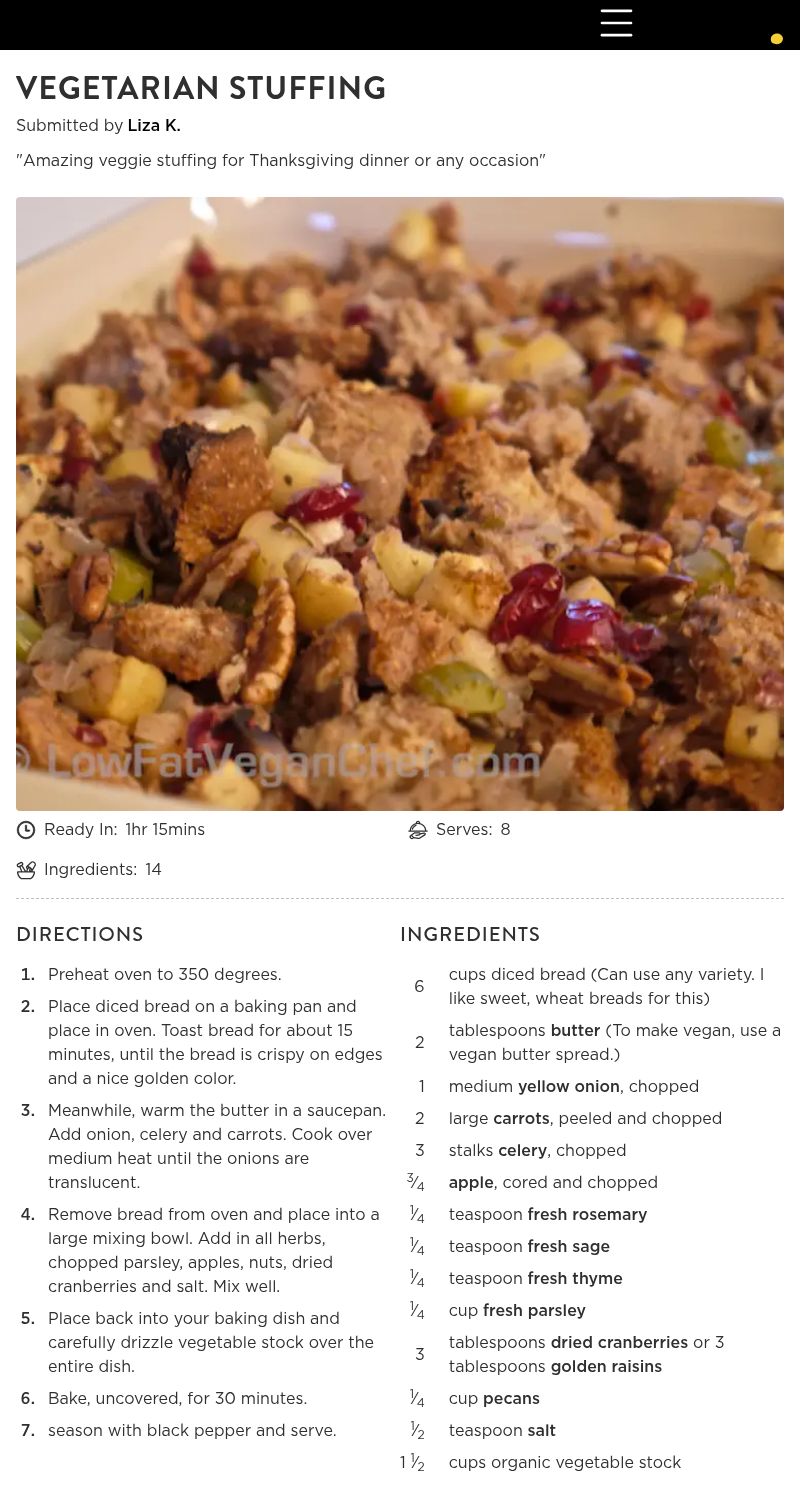View the fresh parsley ingredient
Screen dimensions: 800x1499
[x=534, y=1311]
